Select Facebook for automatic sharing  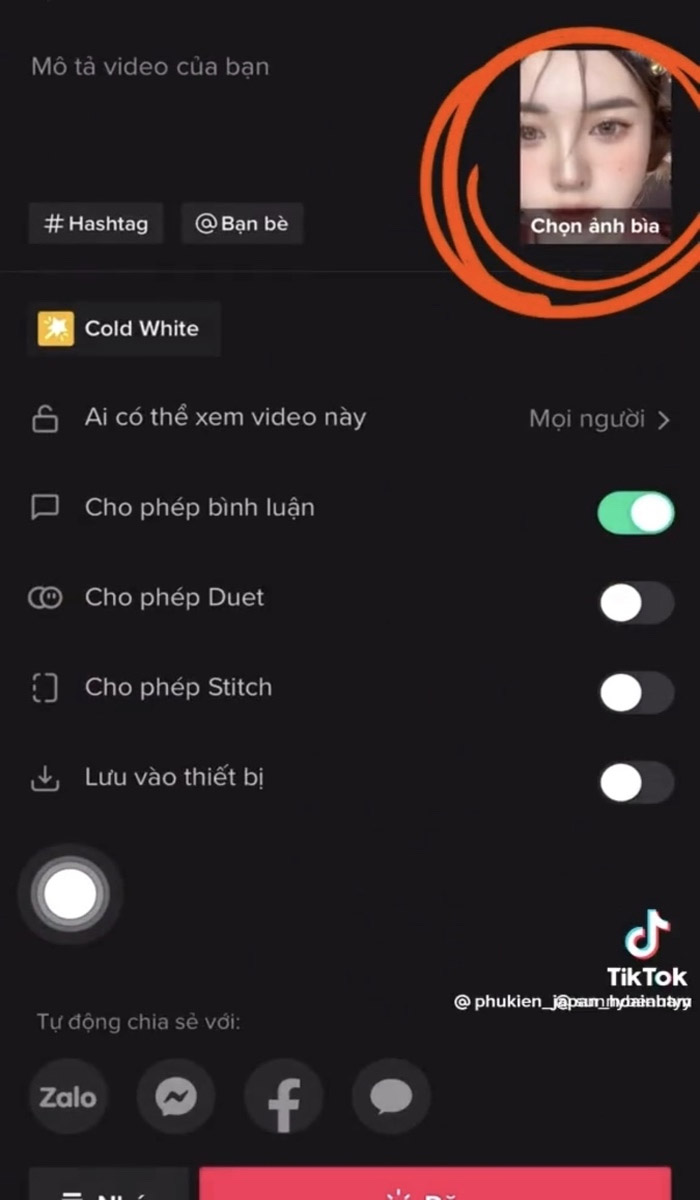[284, 1097]
